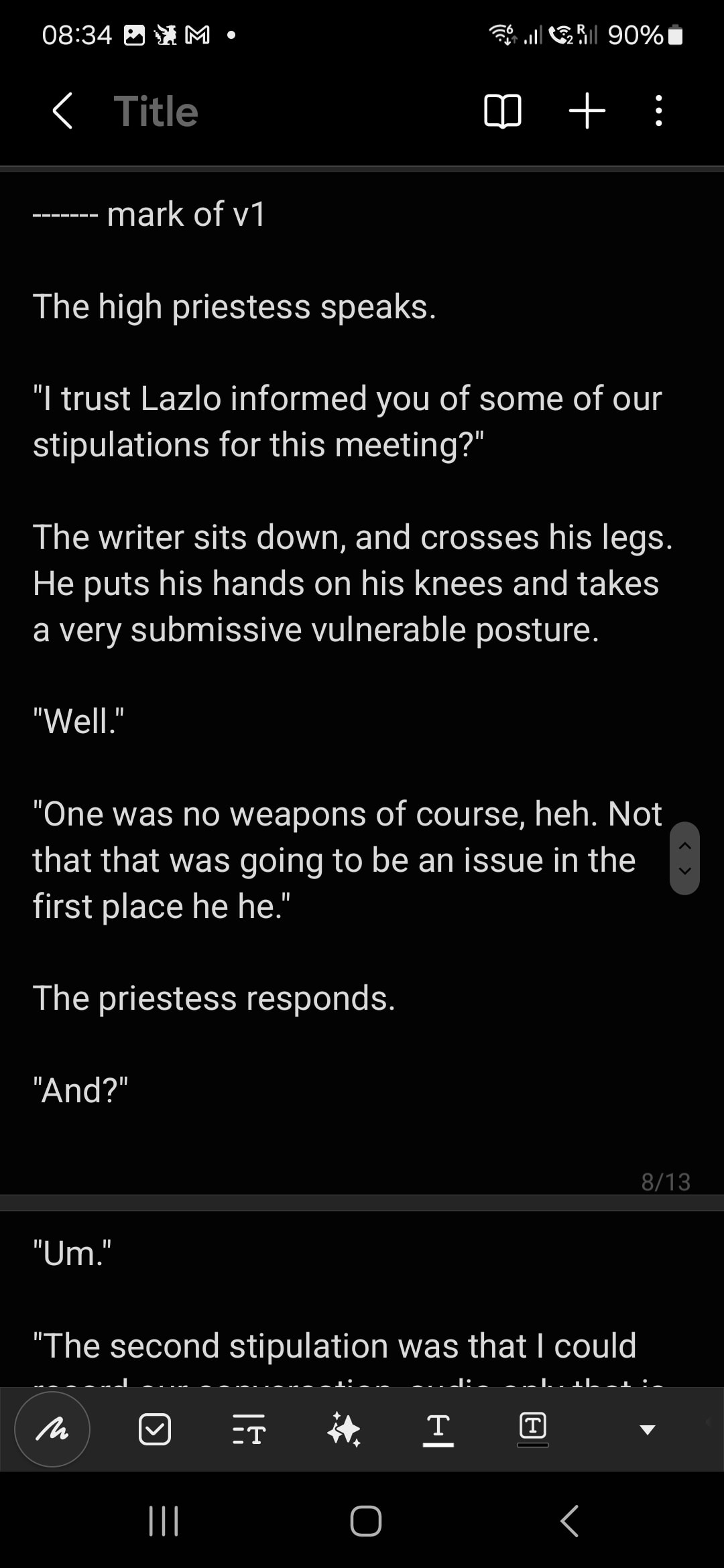The width and height of the screenshot is (724, 1568).
Task: Insert a checkbox list item
Action: pos(155,1429)
